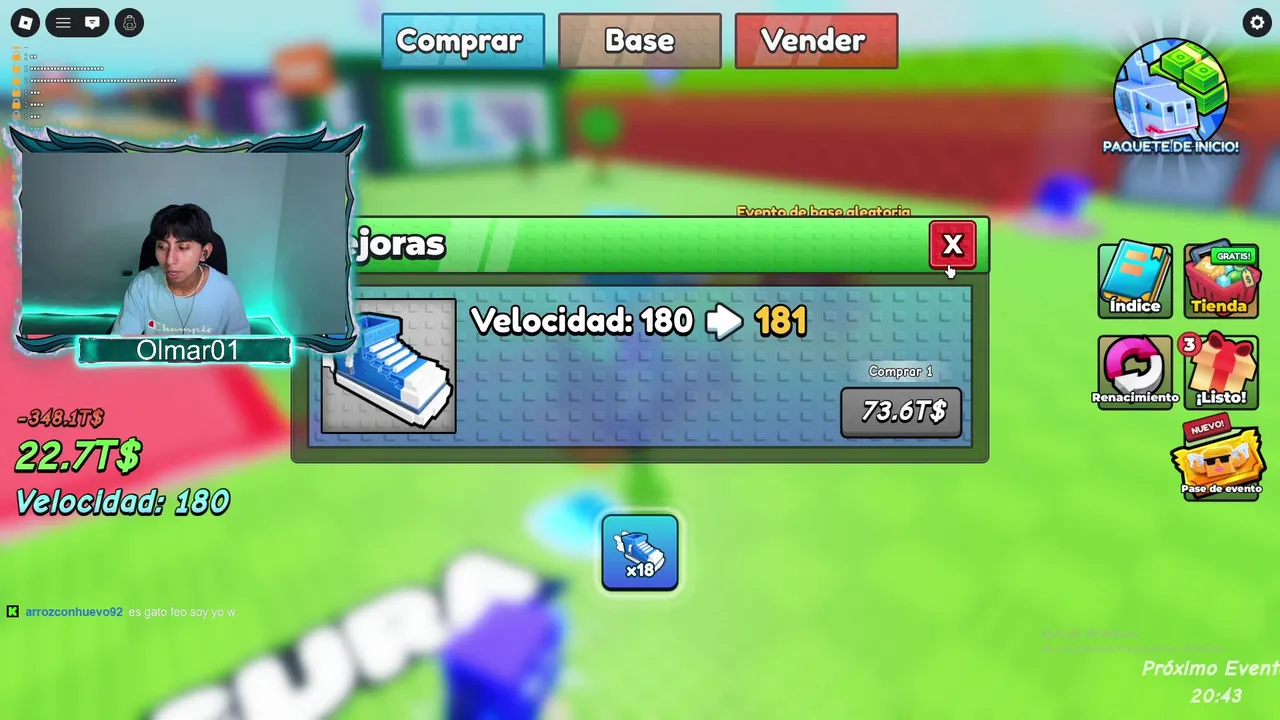Open the Renacimiento rebirth menu

click(1134, 370)
